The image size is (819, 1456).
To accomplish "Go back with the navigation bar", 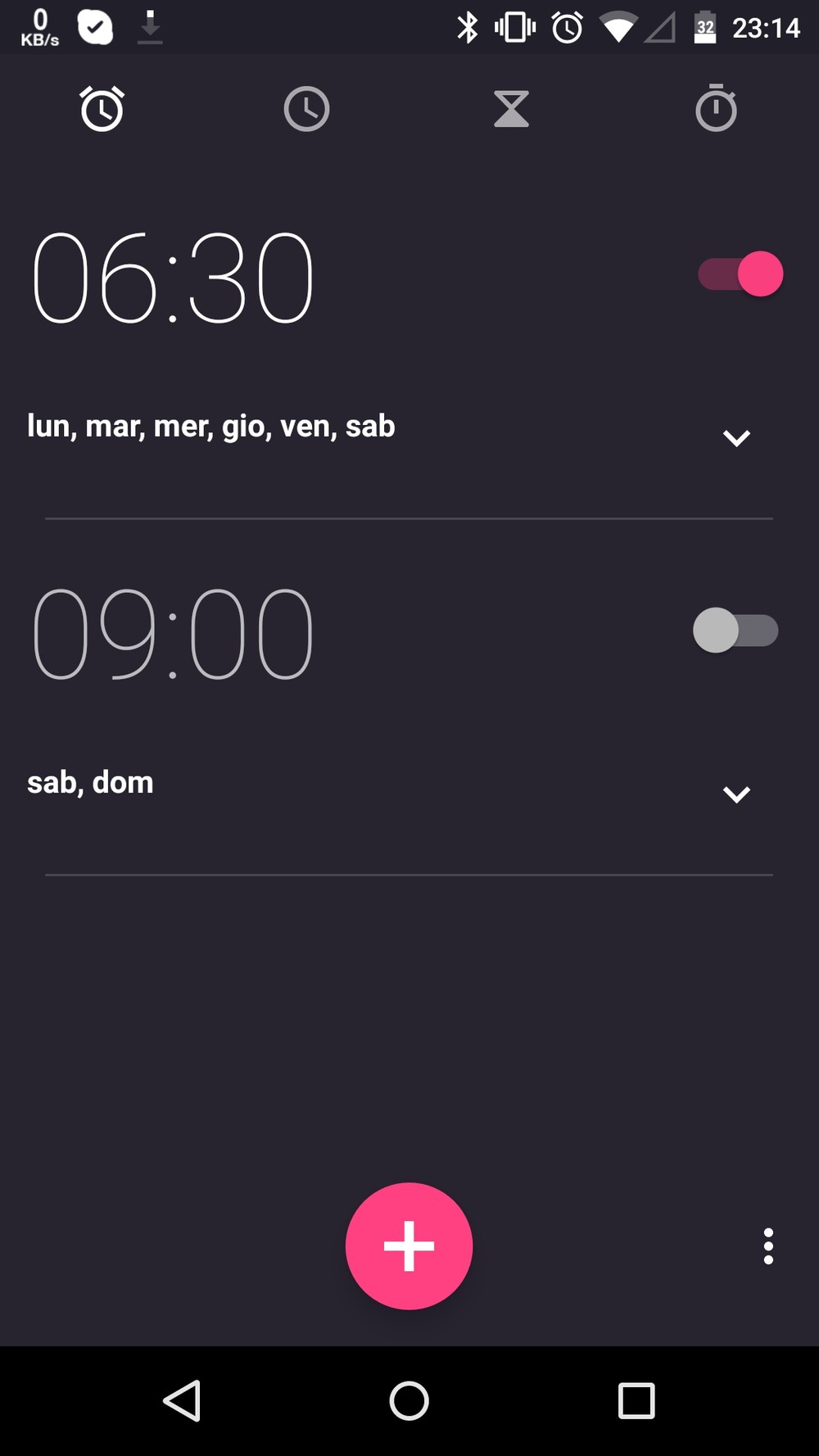I will [x=182, y=1400].
